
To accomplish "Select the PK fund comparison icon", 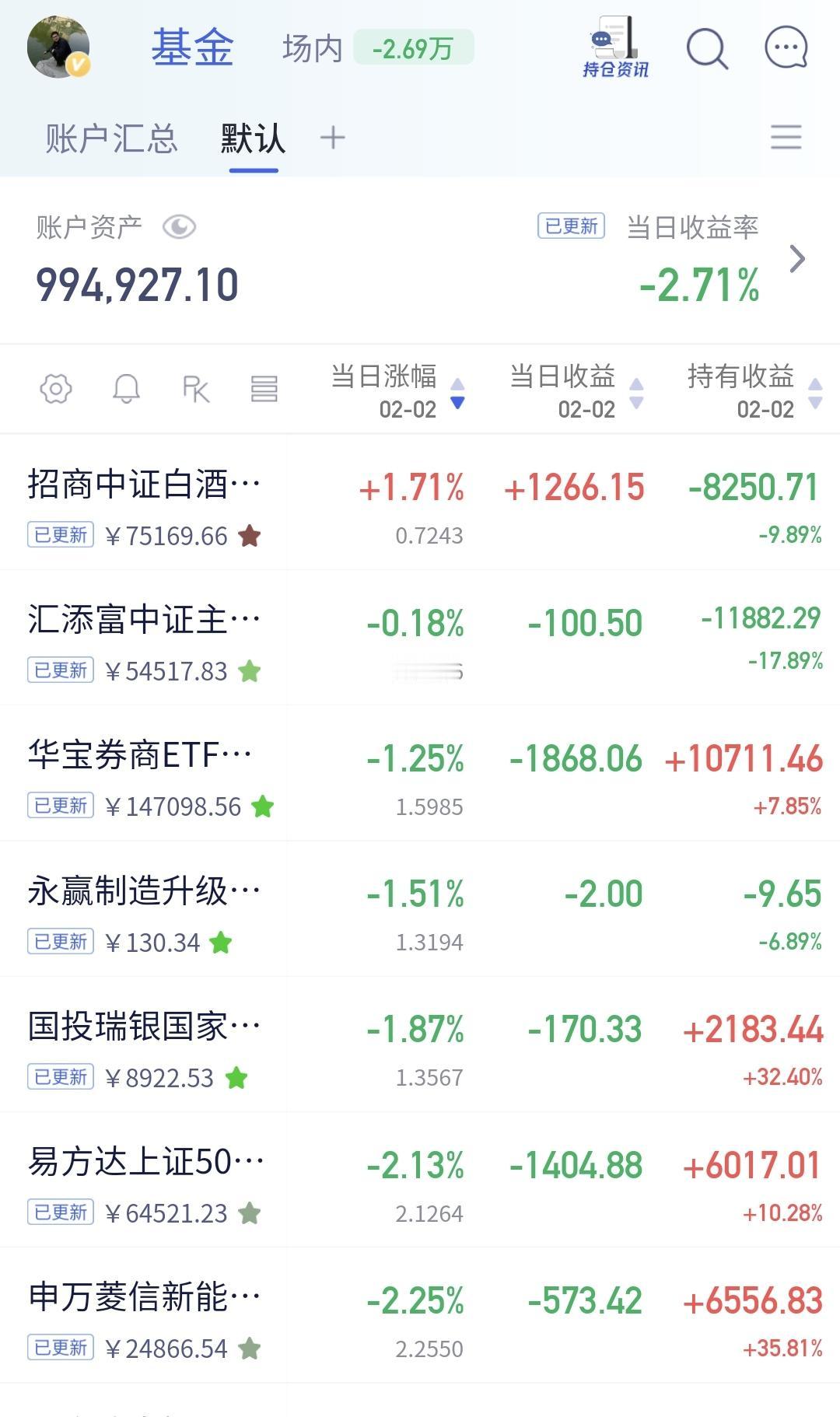I will (x=197, y=389).
